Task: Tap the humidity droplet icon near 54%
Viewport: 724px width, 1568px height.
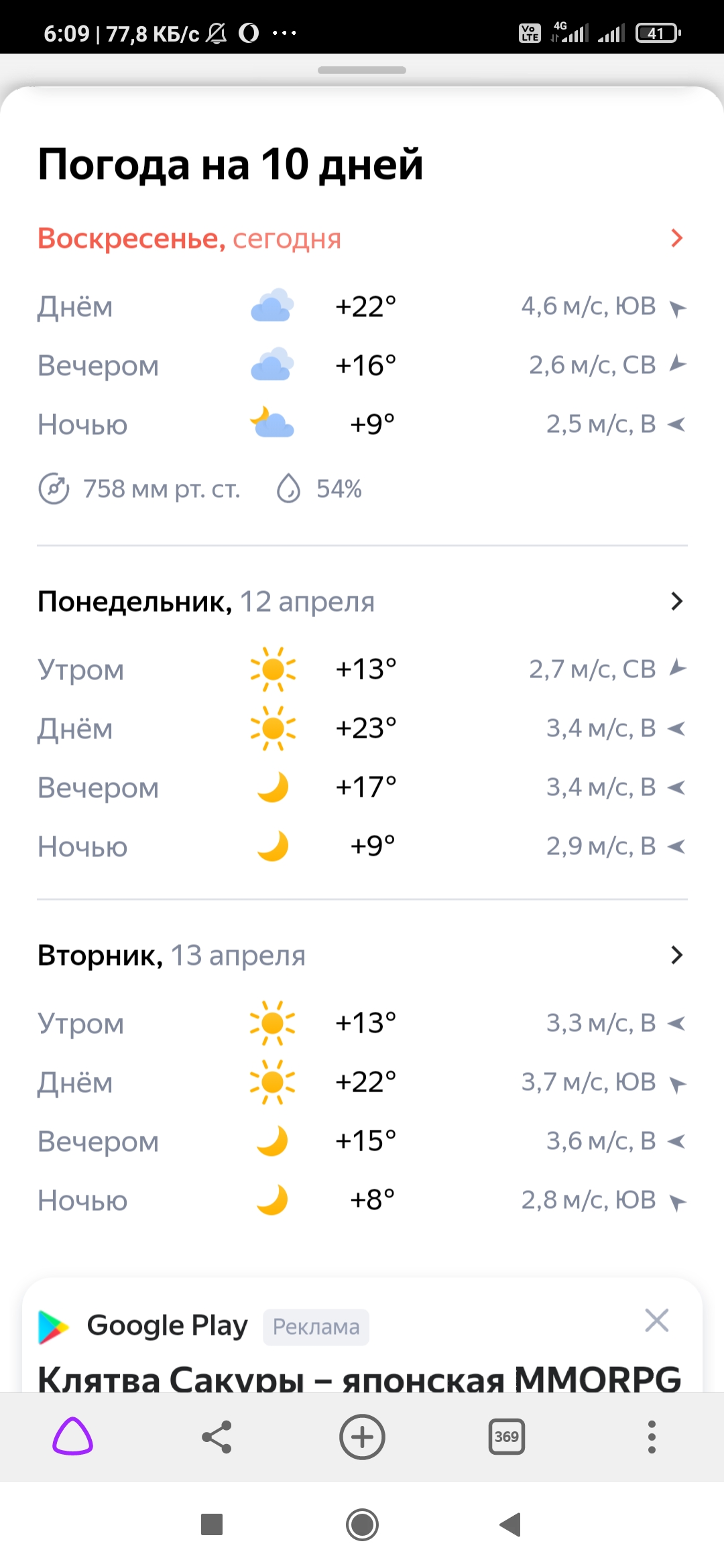Action: [x=290, y=488]
